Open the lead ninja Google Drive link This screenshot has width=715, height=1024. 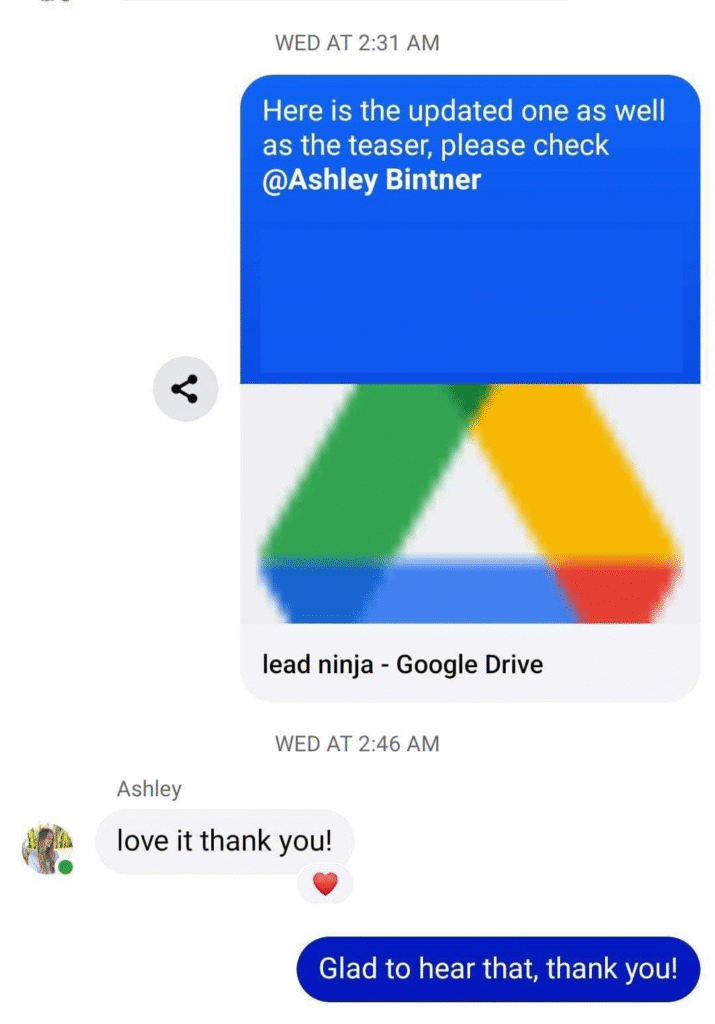(x=402, y=664)
